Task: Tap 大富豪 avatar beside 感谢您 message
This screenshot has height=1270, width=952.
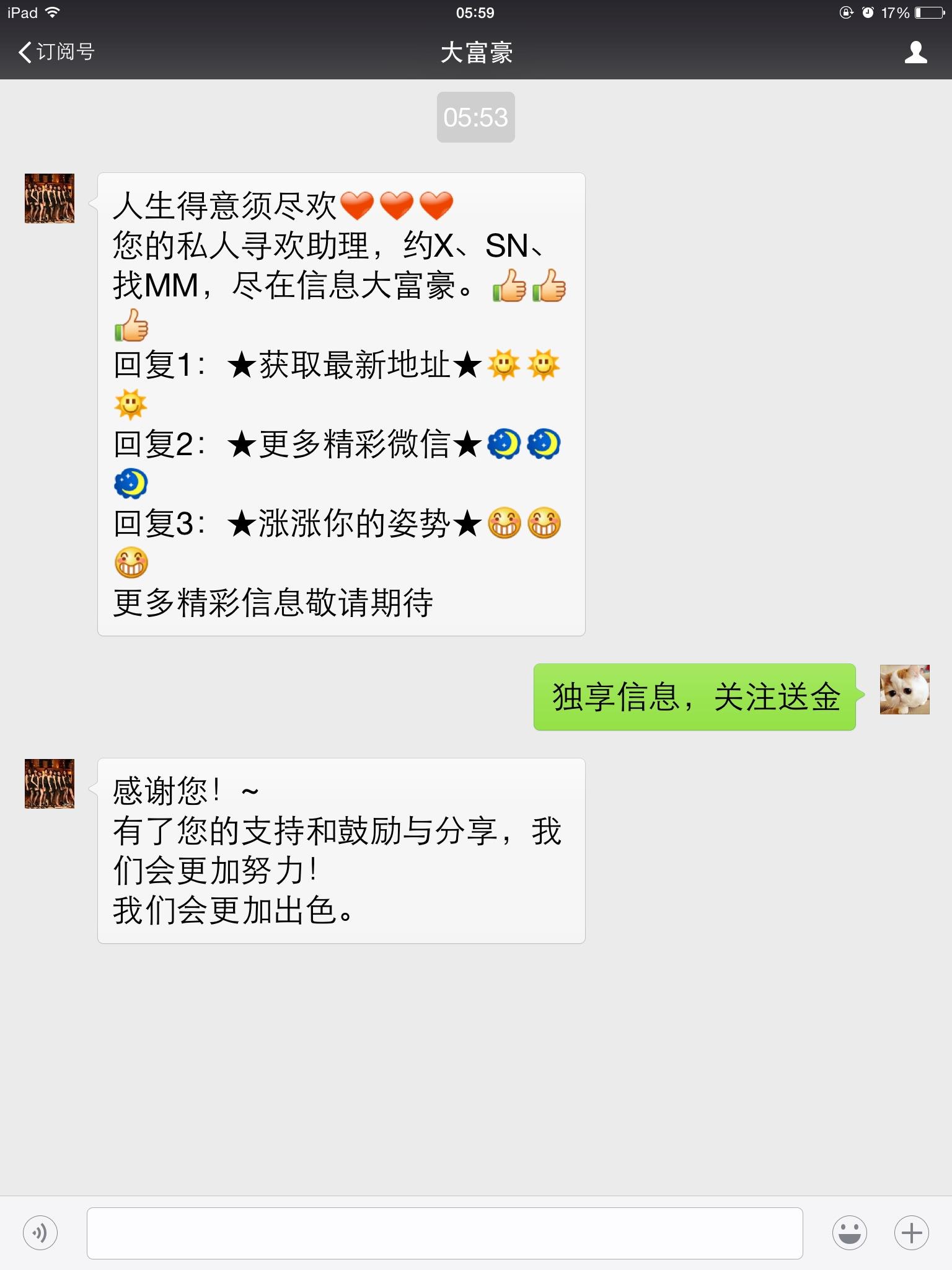Action: (50, 784)
